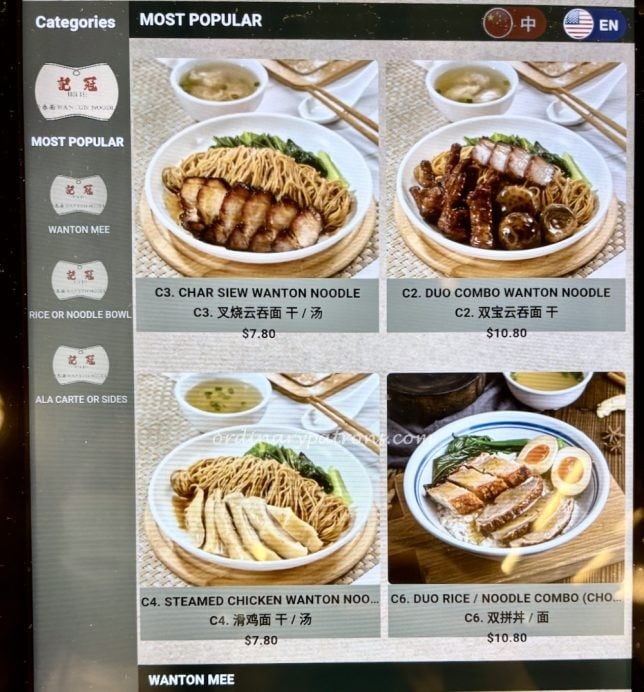Image resolution: width=644 pixels, height=692 pixels.
Task: Open Ala Carte or Sides category
Action: coord(80,374)
